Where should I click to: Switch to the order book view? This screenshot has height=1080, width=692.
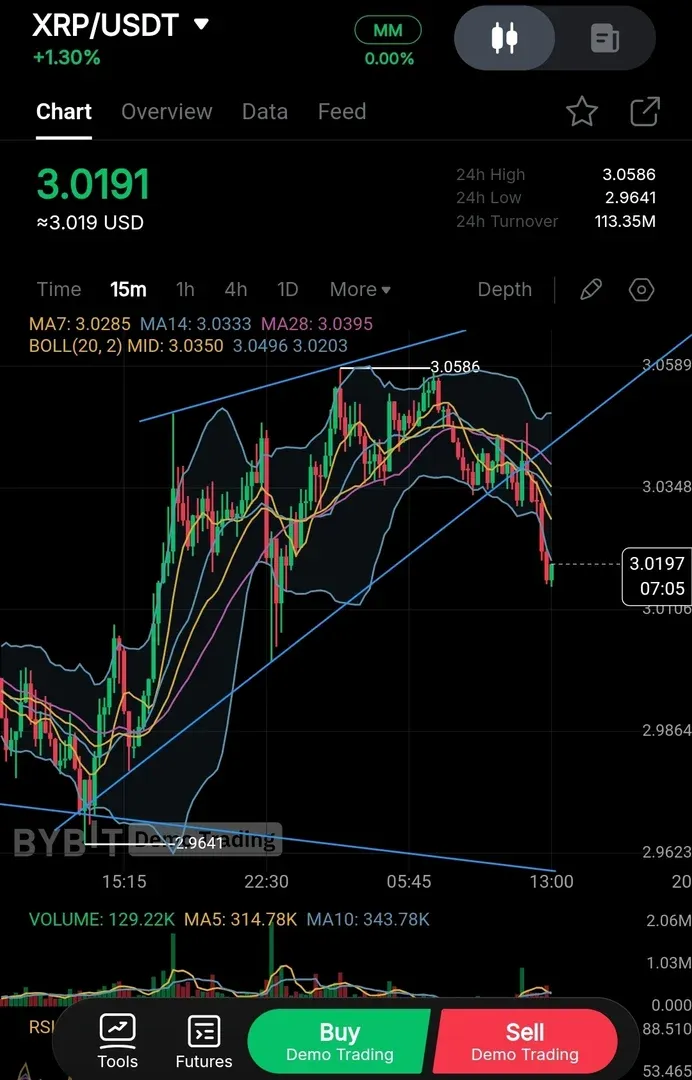point(605,39)
